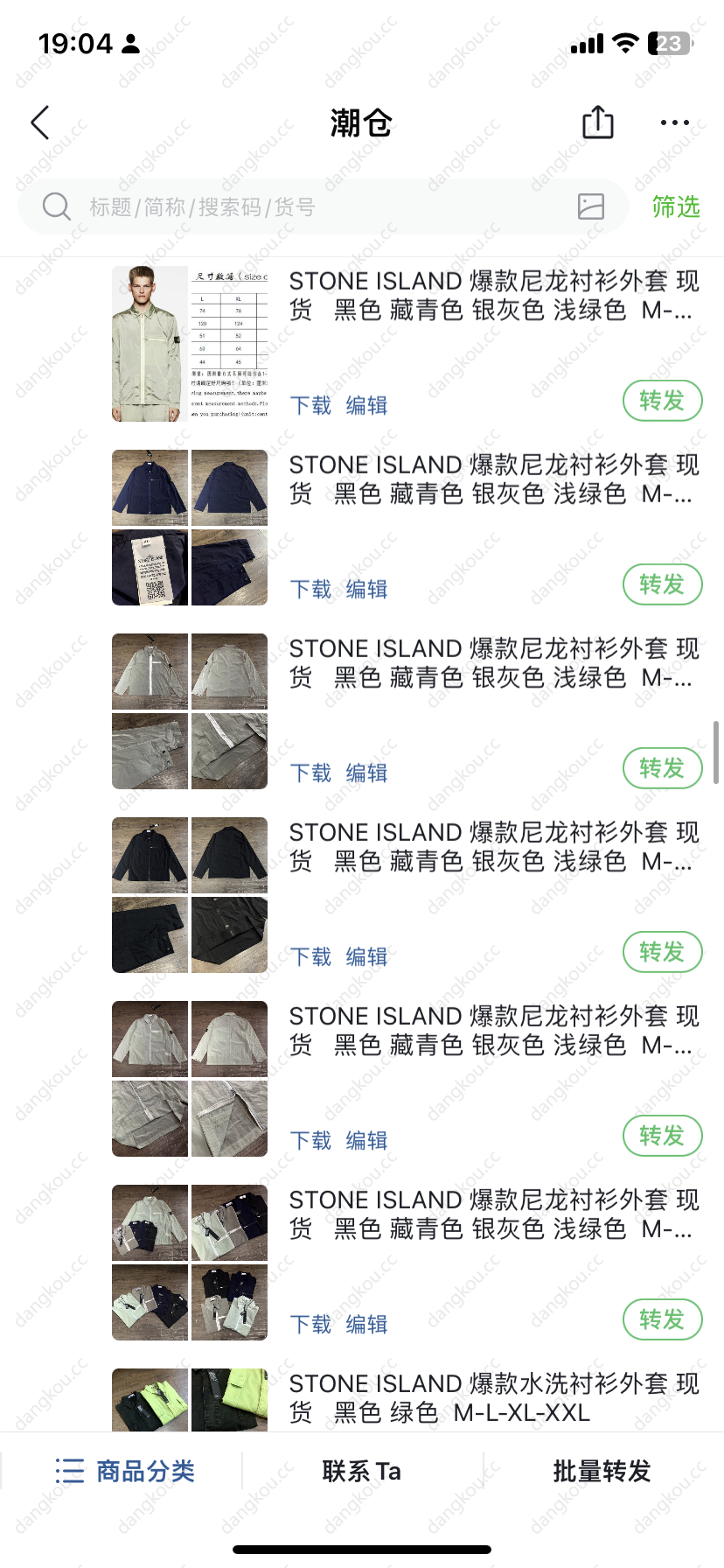
Task: Edit the navy blue jacket listing
Action: point(366,590)
